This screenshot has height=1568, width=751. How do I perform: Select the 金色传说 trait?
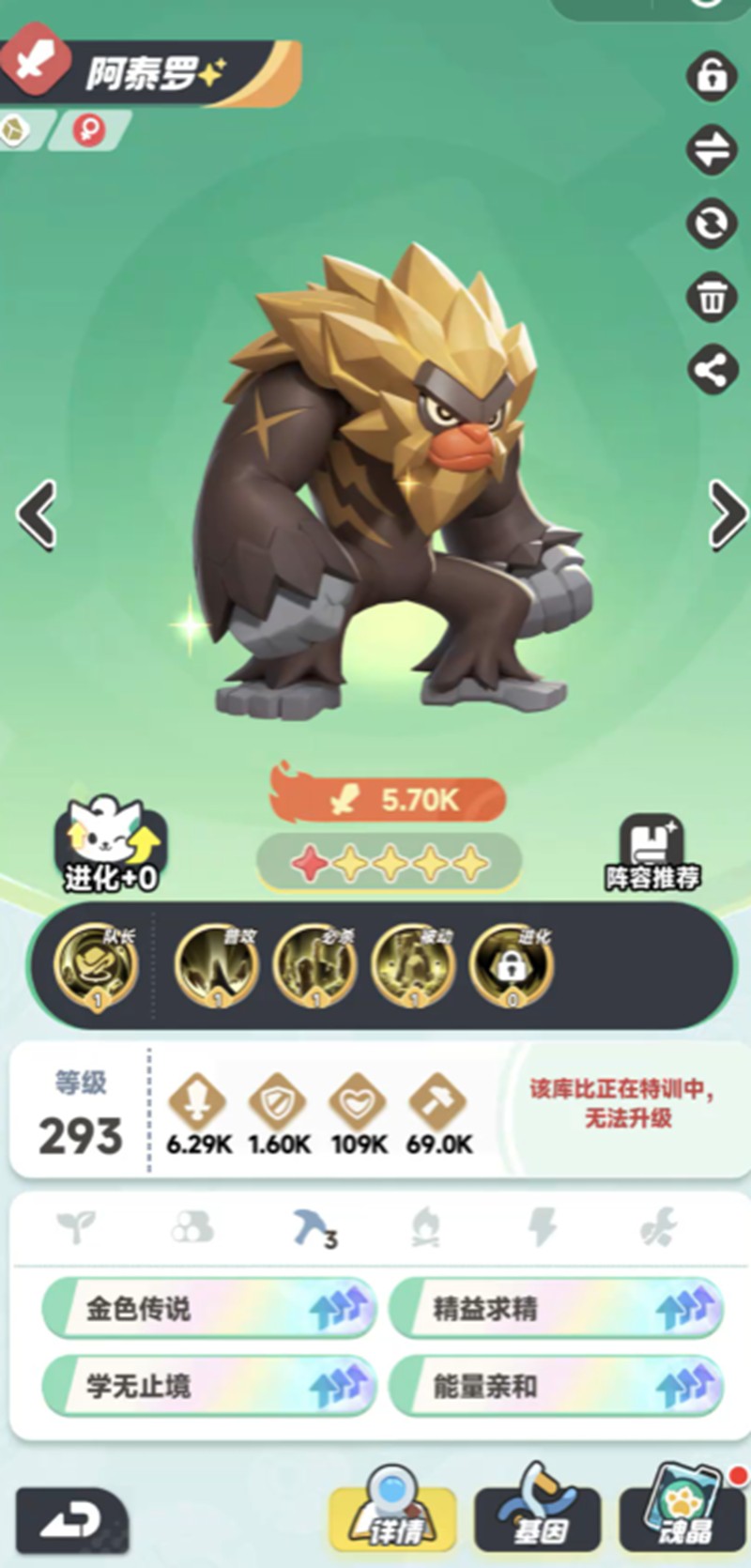pyautogui.click(x=208, y=1308)
